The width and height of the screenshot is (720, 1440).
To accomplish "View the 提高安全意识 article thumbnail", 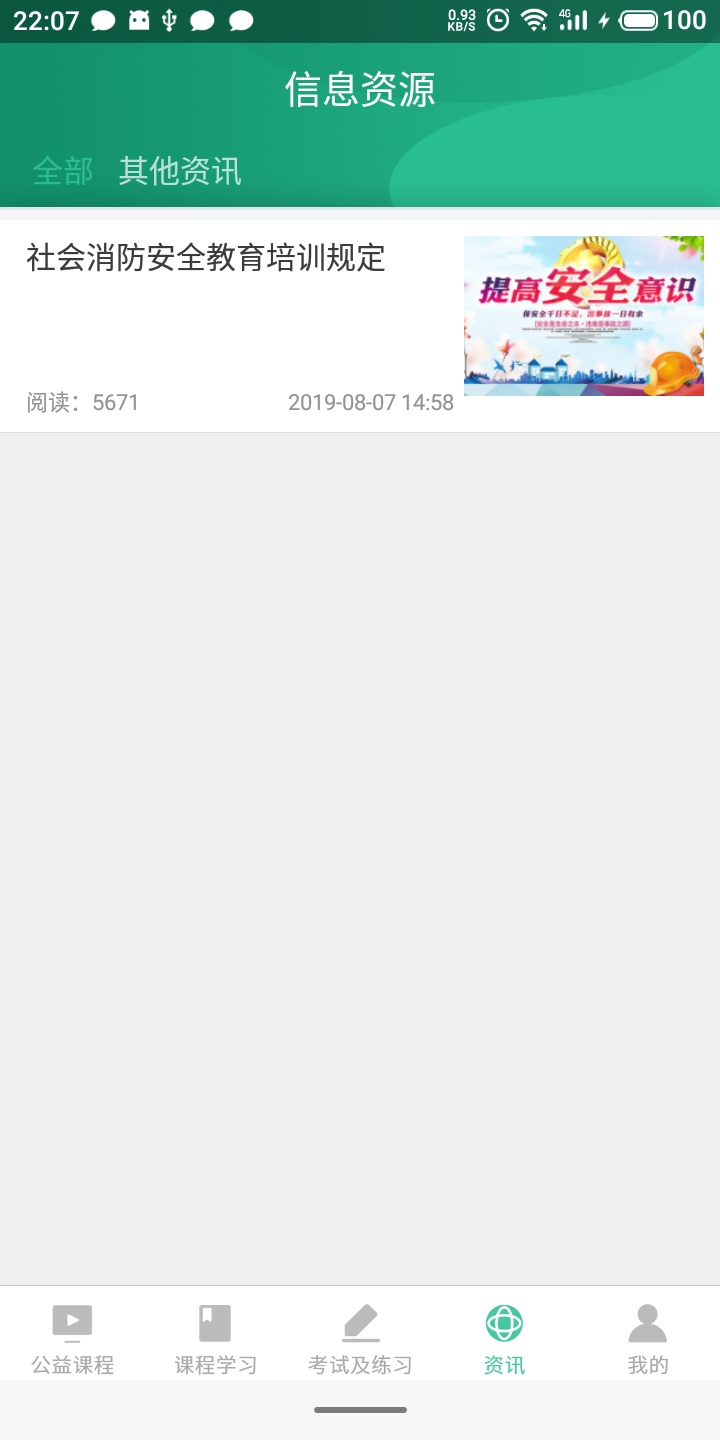I will click(x=584, y=314).
